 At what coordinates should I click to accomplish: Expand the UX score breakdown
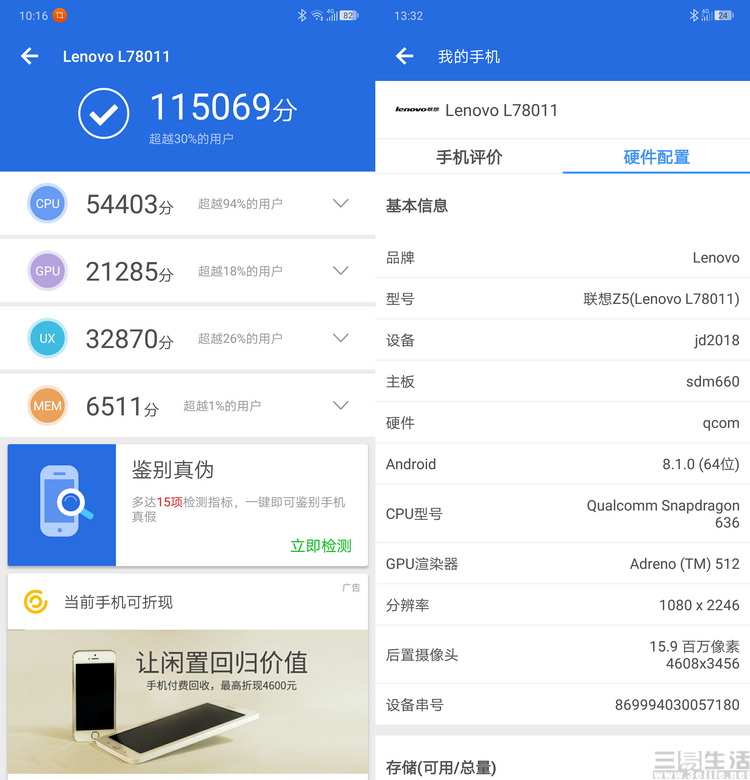pos(340,338)
